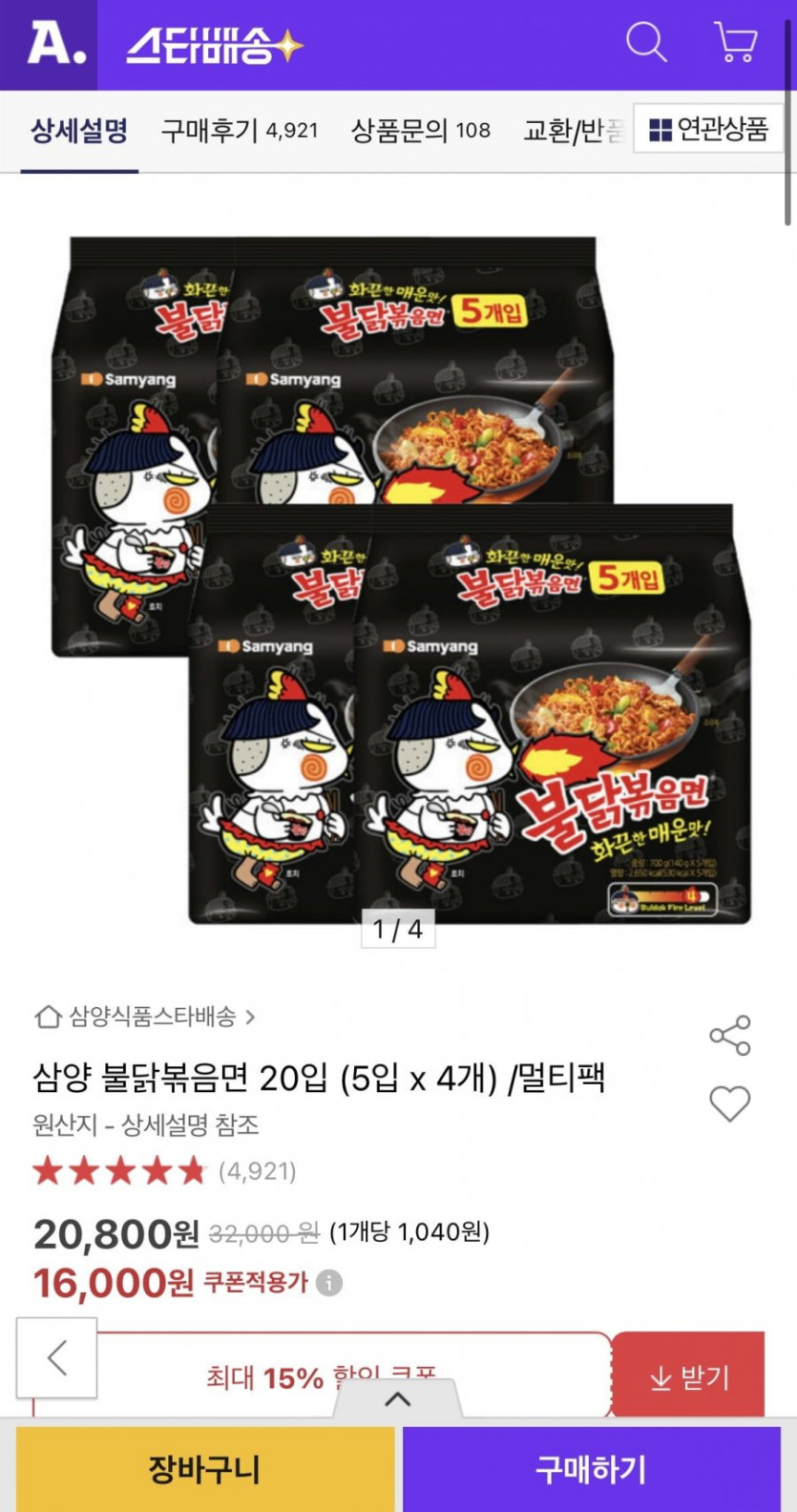Buy now with 구매하기
The height and width of the screenshot is (1512, 797).
591,1469
